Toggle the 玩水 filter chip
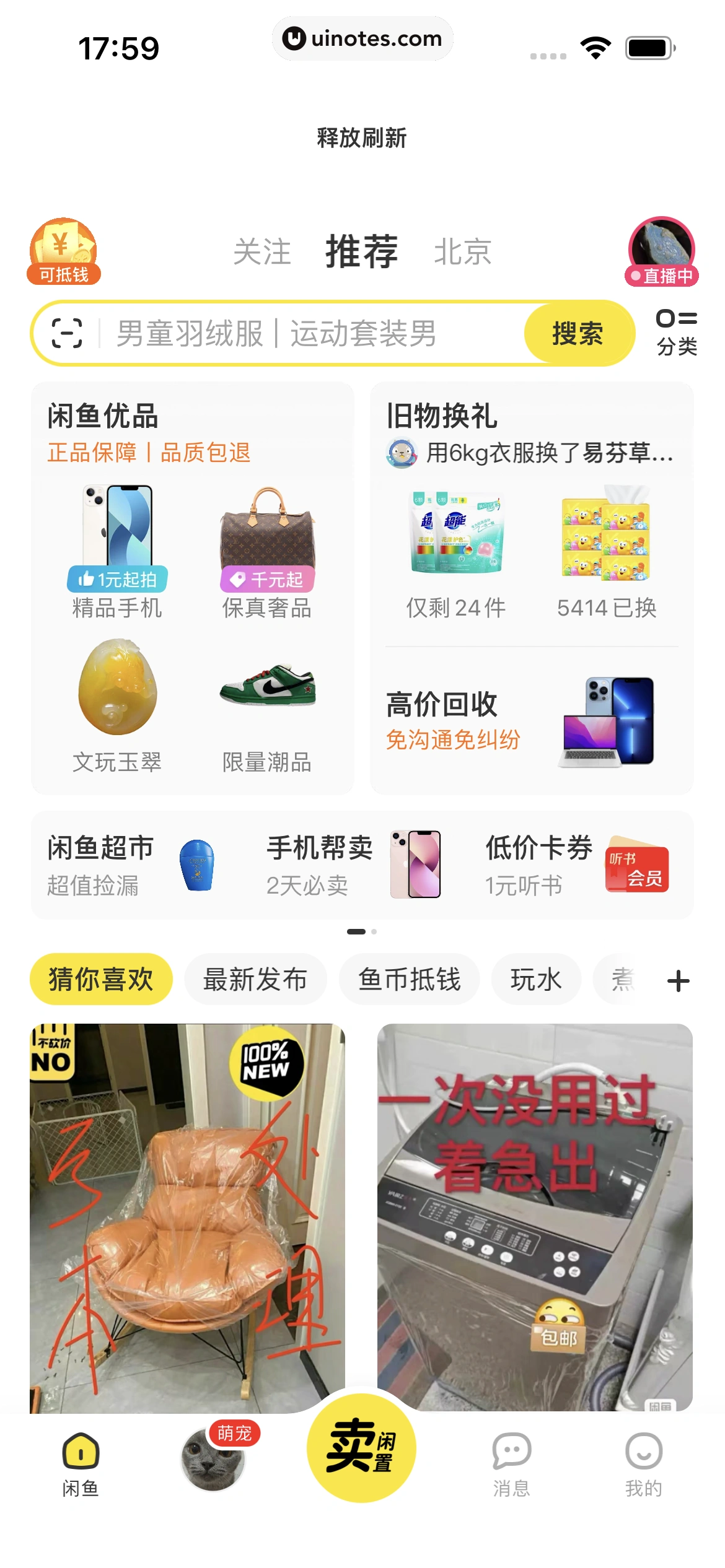The width and height of the screenshot is (725, 1568). pyautogui.click(x=535, y=978)
